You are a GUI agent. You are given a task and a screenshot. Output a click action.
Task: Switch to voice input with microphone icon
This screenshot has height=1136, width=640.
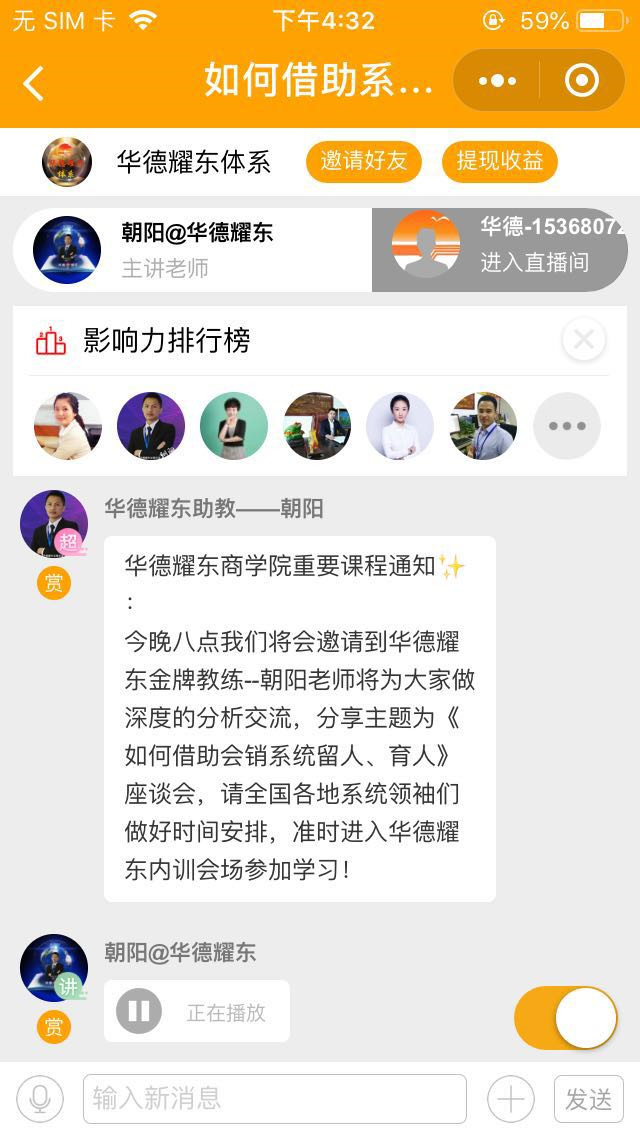(40, 1099)
